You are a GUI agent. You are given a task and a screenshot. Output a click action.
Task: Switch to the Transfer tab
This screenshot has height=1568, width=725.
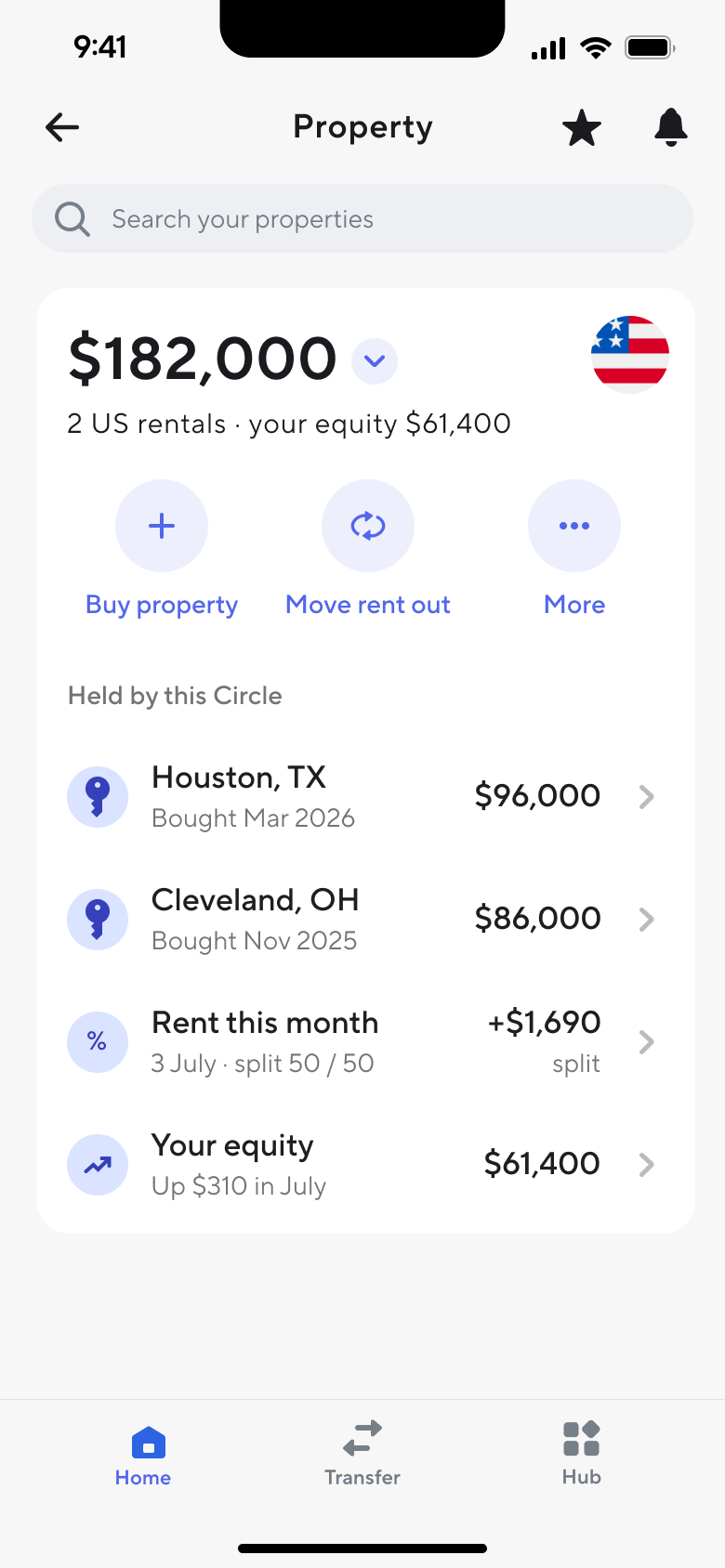pos(362,1454)
